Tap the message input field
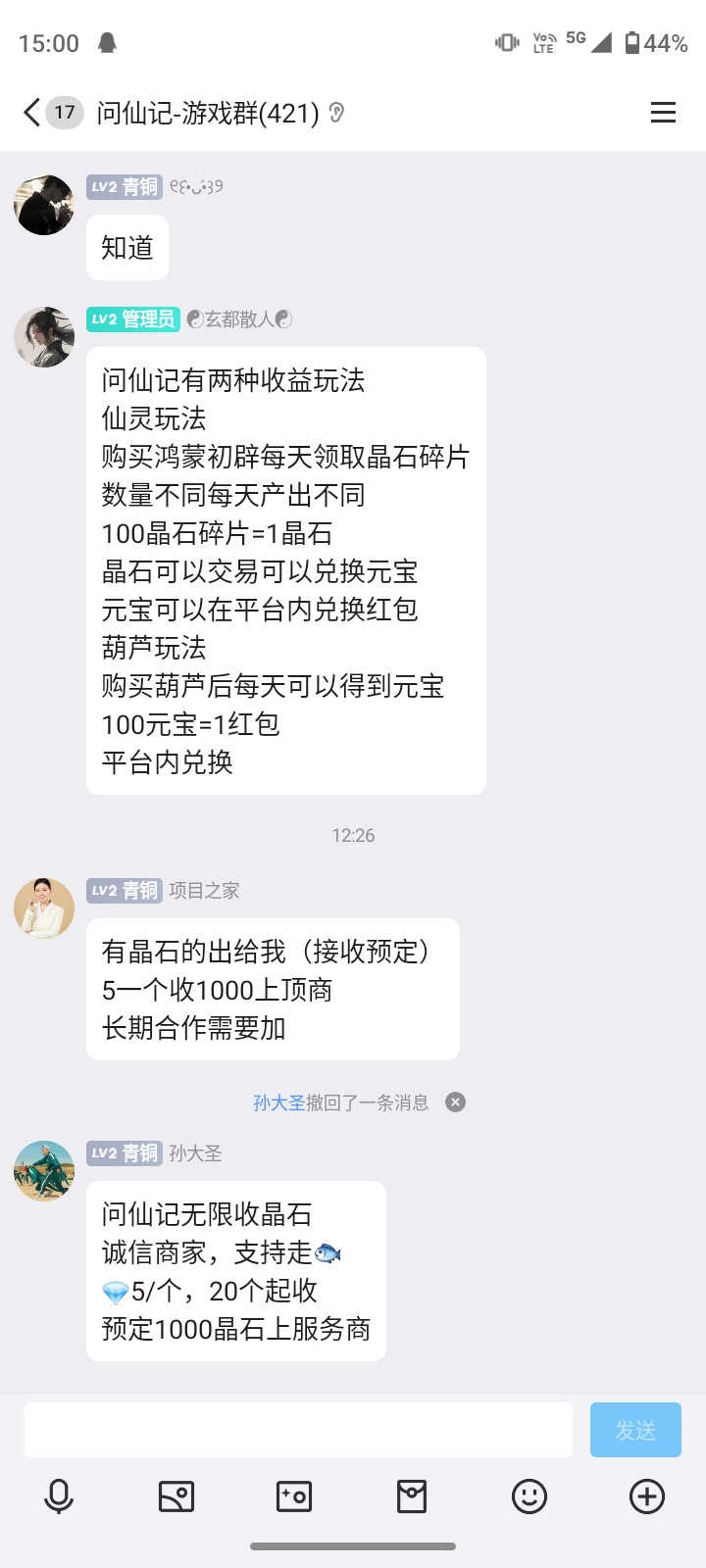 [x=298, y=1429]
